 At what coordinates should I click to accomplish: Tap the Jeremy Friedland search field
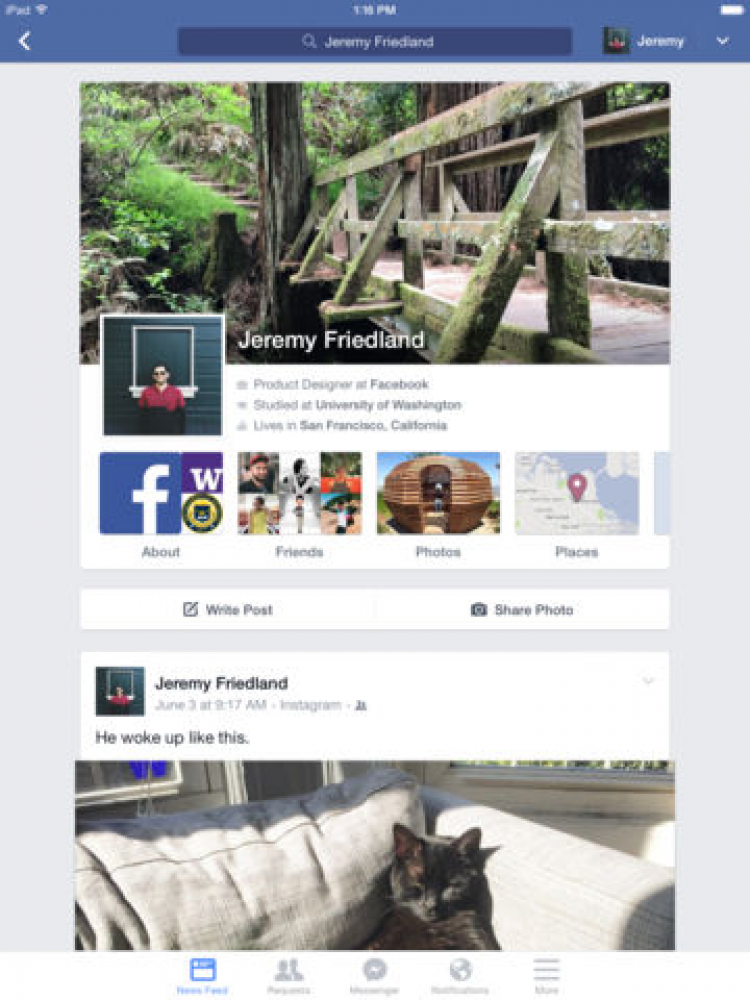click(375, 41)
